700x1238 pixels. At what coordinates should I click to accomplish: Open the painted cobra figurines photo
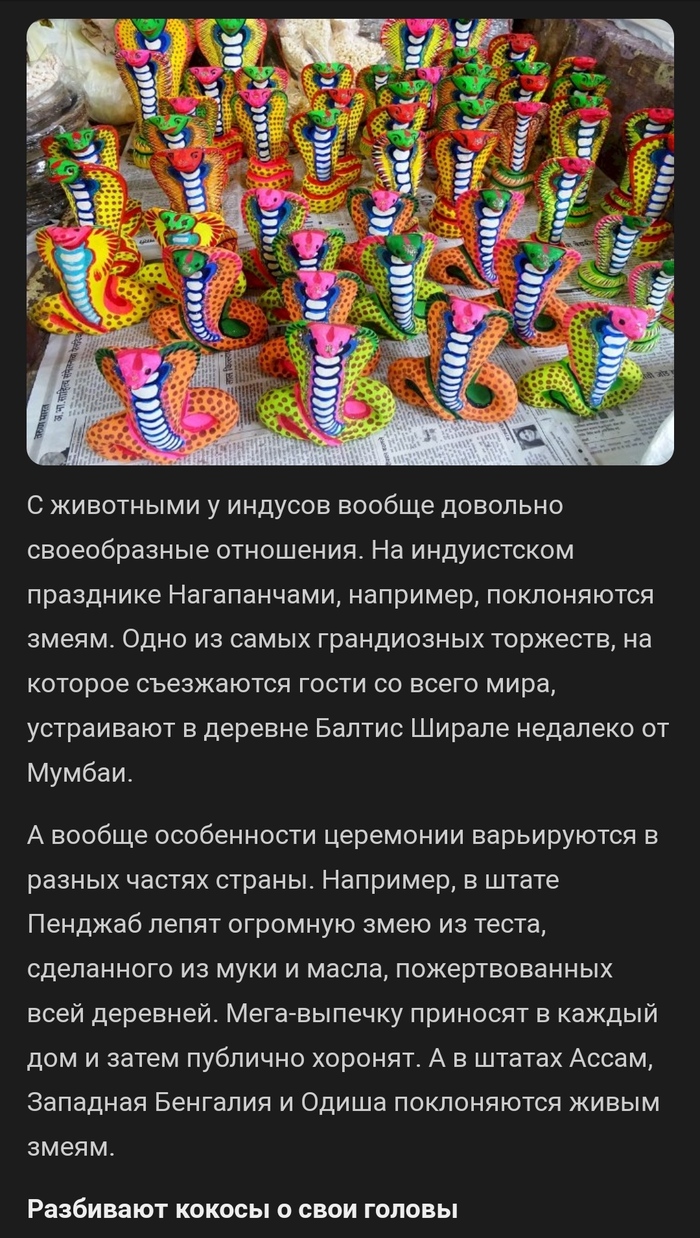tap(350, 240)
